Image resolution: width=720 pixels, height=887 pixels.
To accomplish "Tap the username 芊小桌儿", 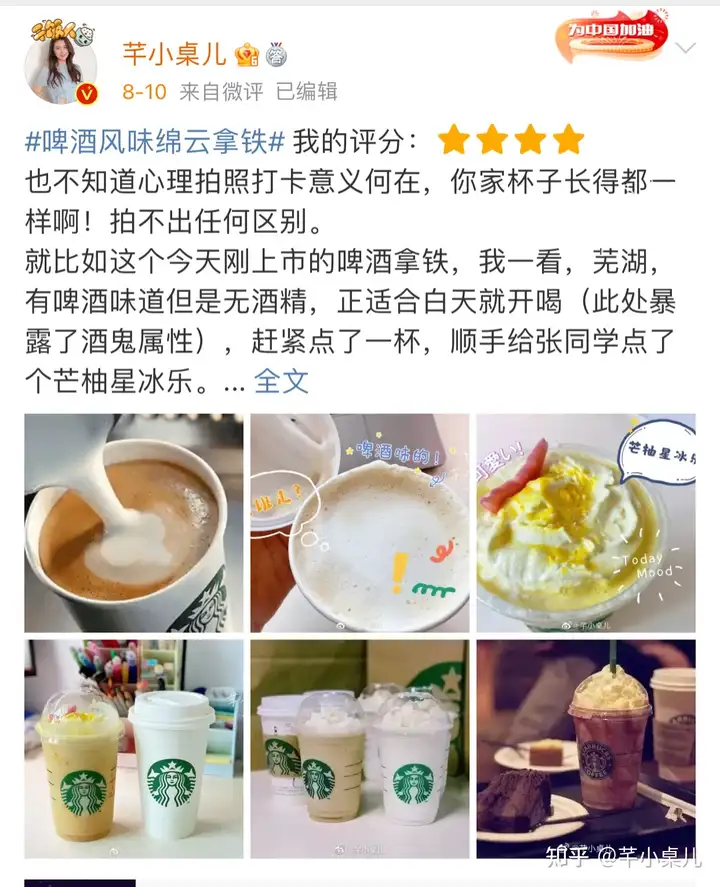I will pyautogui.click(x=173, y=53).
